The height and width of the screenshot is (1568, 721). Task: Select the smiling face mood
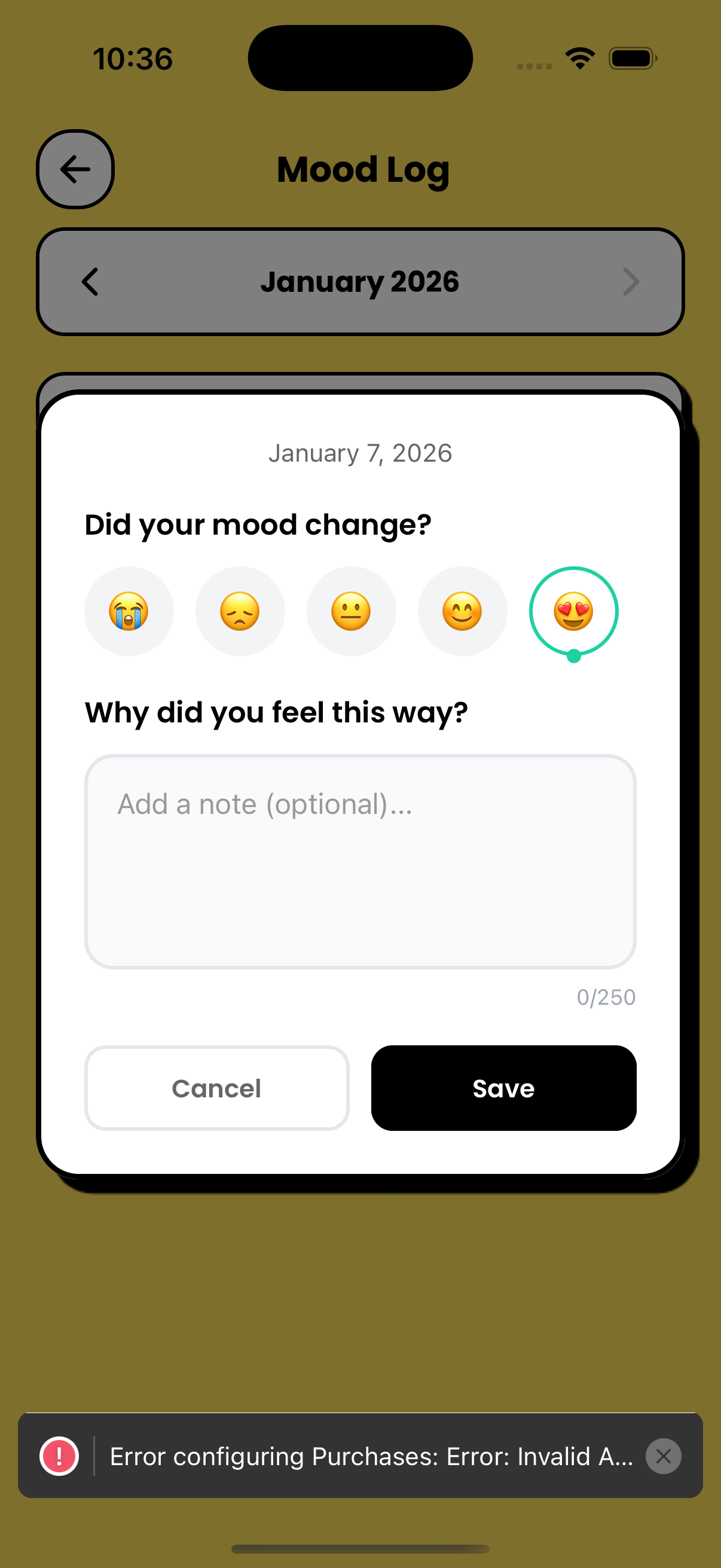click(462, 611)
